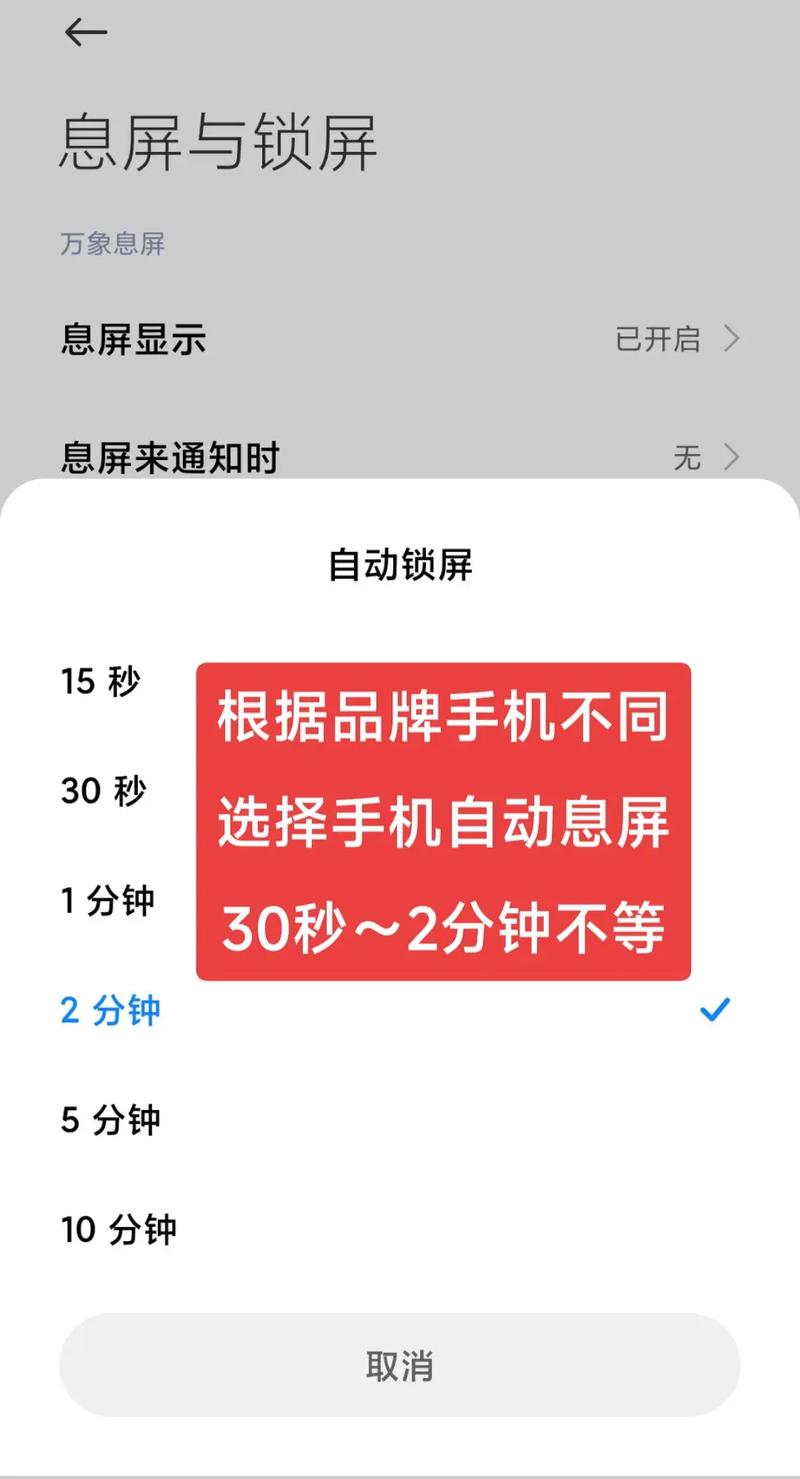The width and height of the screenshot is (800, 1479).
Task: Tap the 息屏与锁屏 page title
Action: 220,143
